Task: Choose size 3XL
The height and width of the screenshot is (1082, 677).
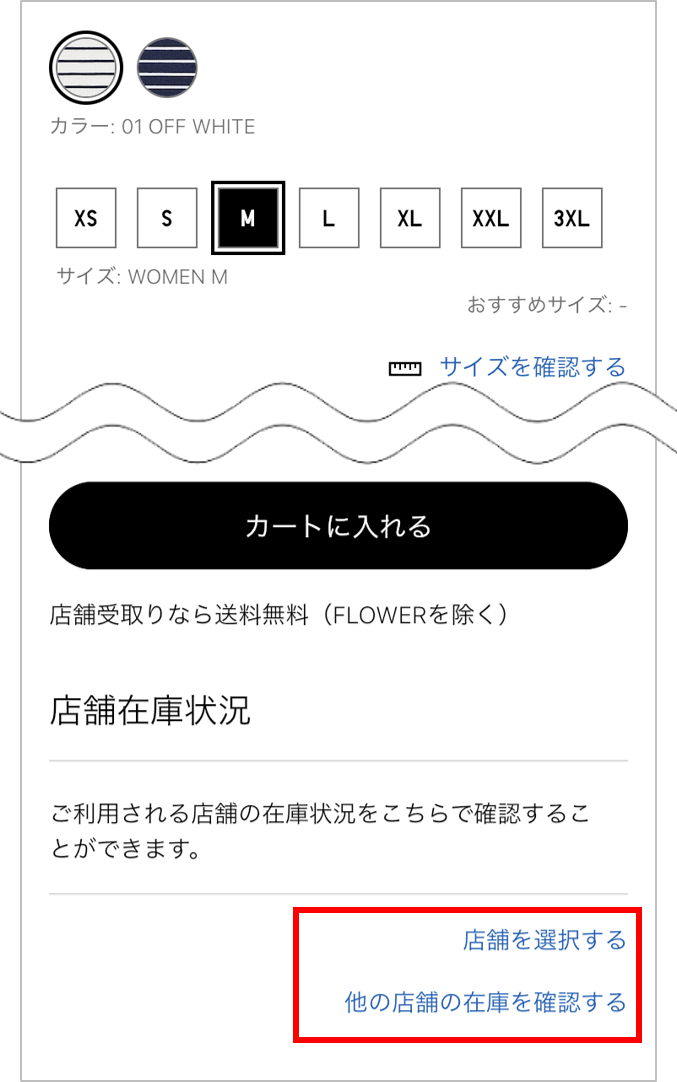Action: click(572, 218)
